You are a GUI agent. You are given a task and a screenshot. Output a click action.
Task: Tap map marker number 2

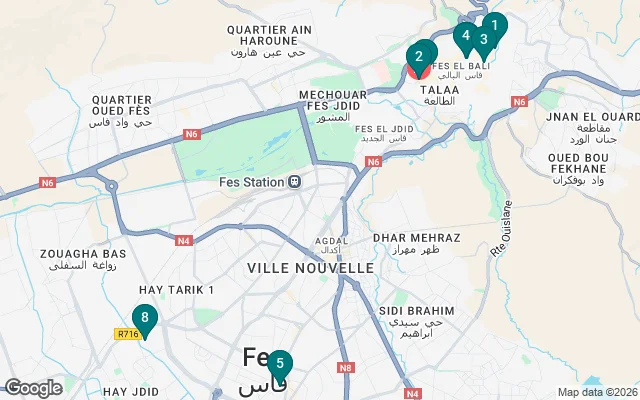click(420, 56)
